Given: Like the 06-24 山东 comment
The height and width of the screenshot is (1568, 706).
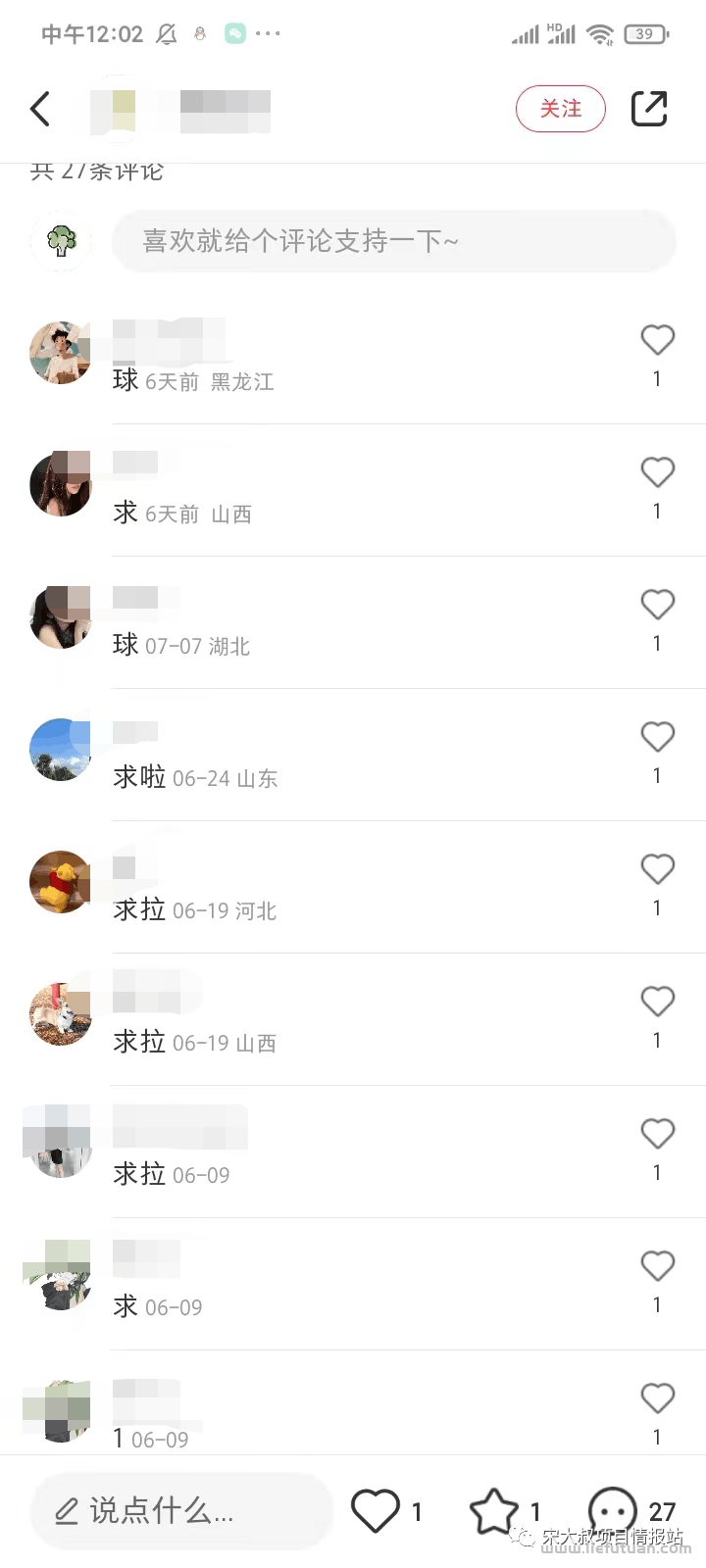Looking at the screenshot, I should pos(657,736).
